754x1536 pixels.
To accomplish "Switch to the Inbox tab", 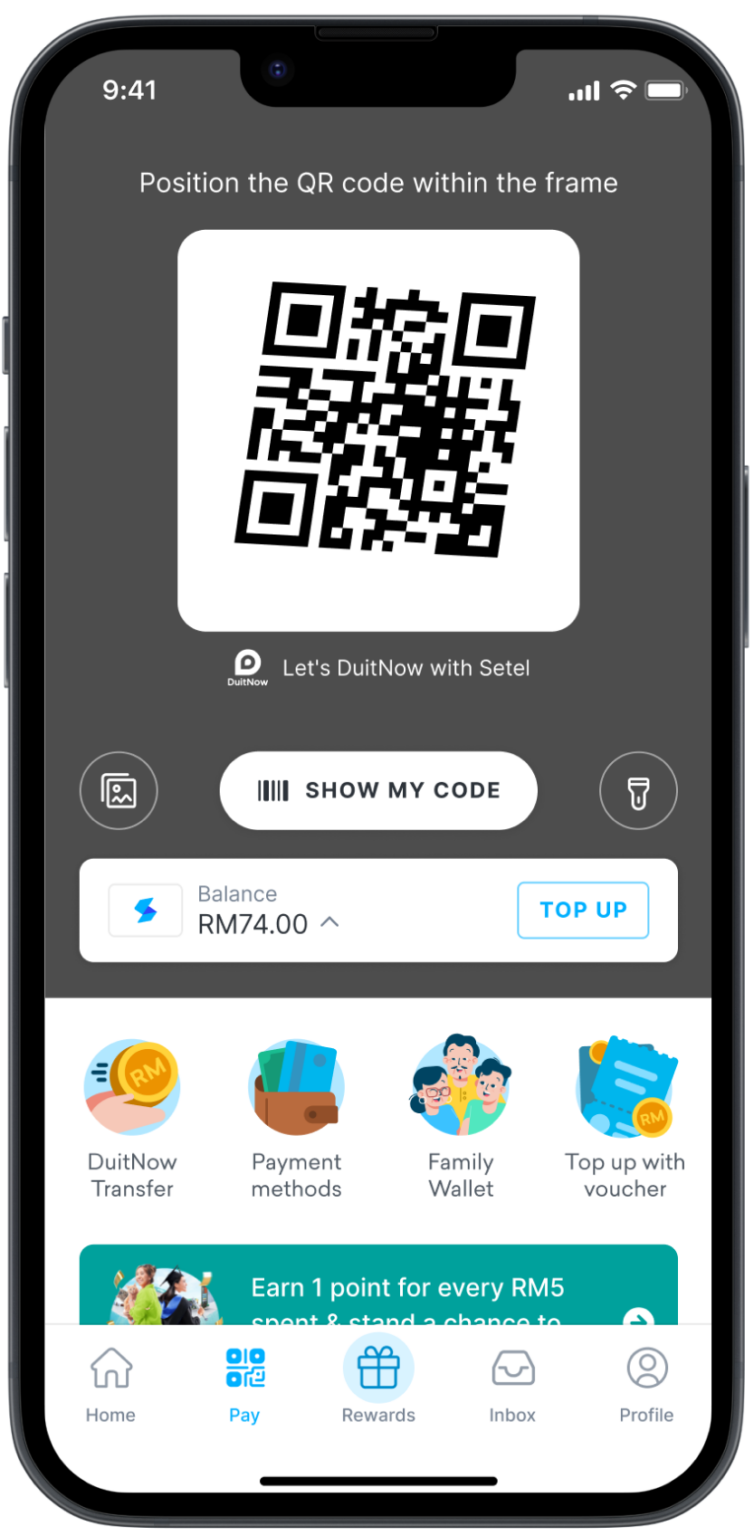I will [512, 1384].
